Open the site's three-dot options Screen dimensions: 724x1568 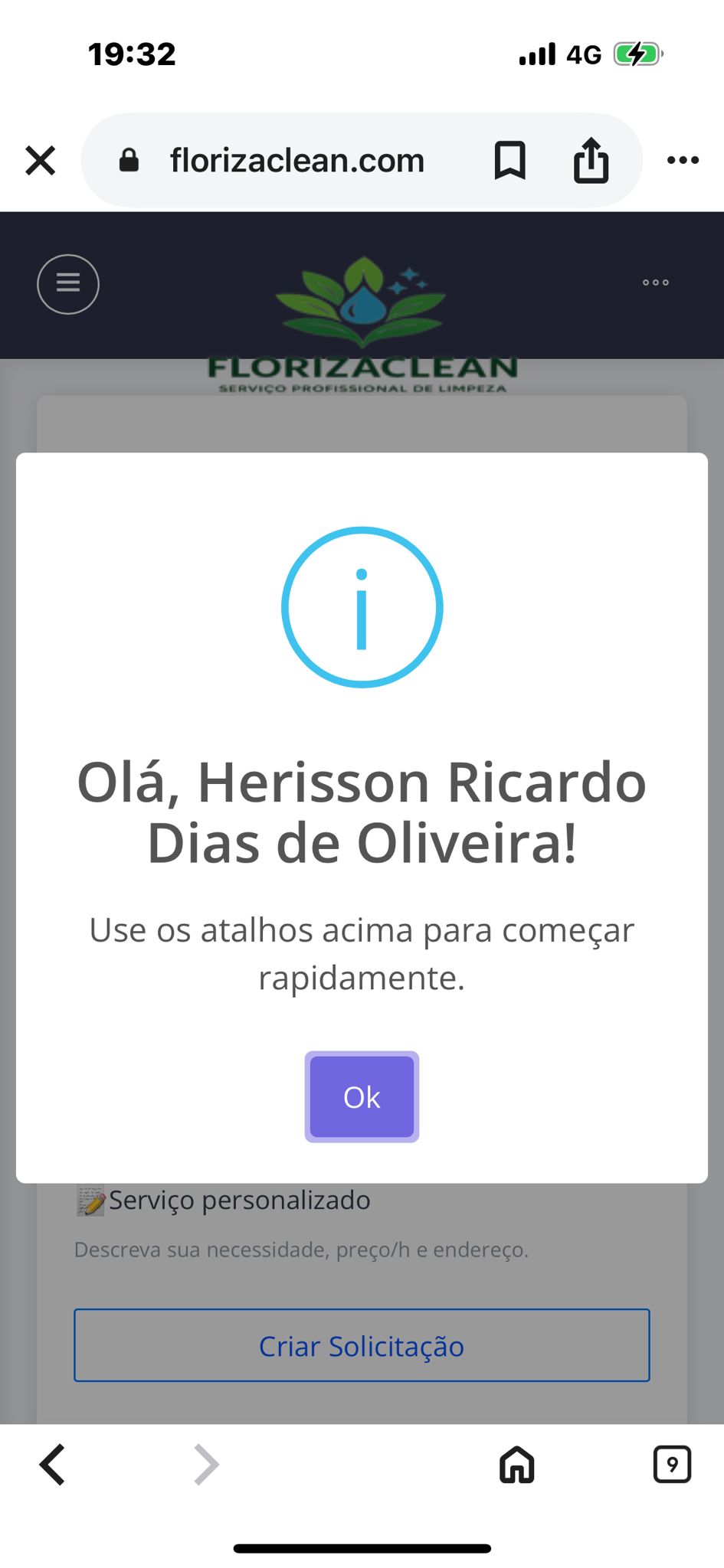[x=656, y=283]
